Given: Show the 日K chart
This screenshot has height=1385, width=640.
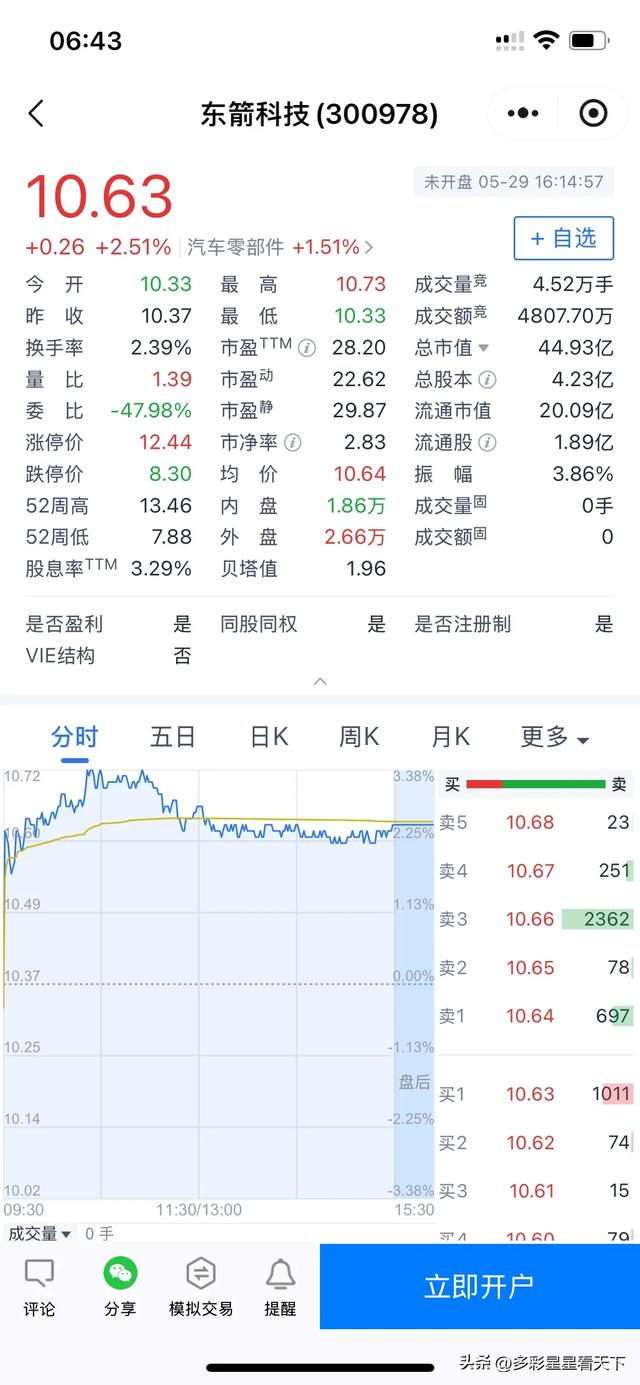Looking at the screenshot, I should click(269, 738).
